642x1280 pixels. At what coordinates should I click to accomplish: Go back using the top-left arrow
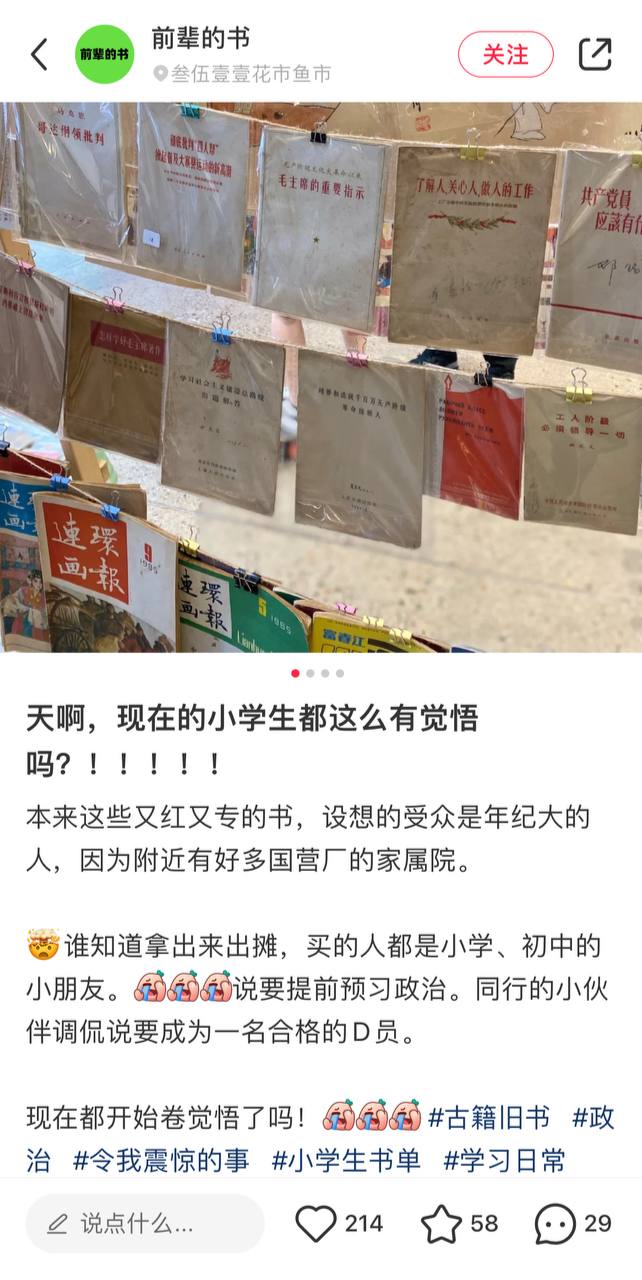pyautogui.click(x=39, y=54)
